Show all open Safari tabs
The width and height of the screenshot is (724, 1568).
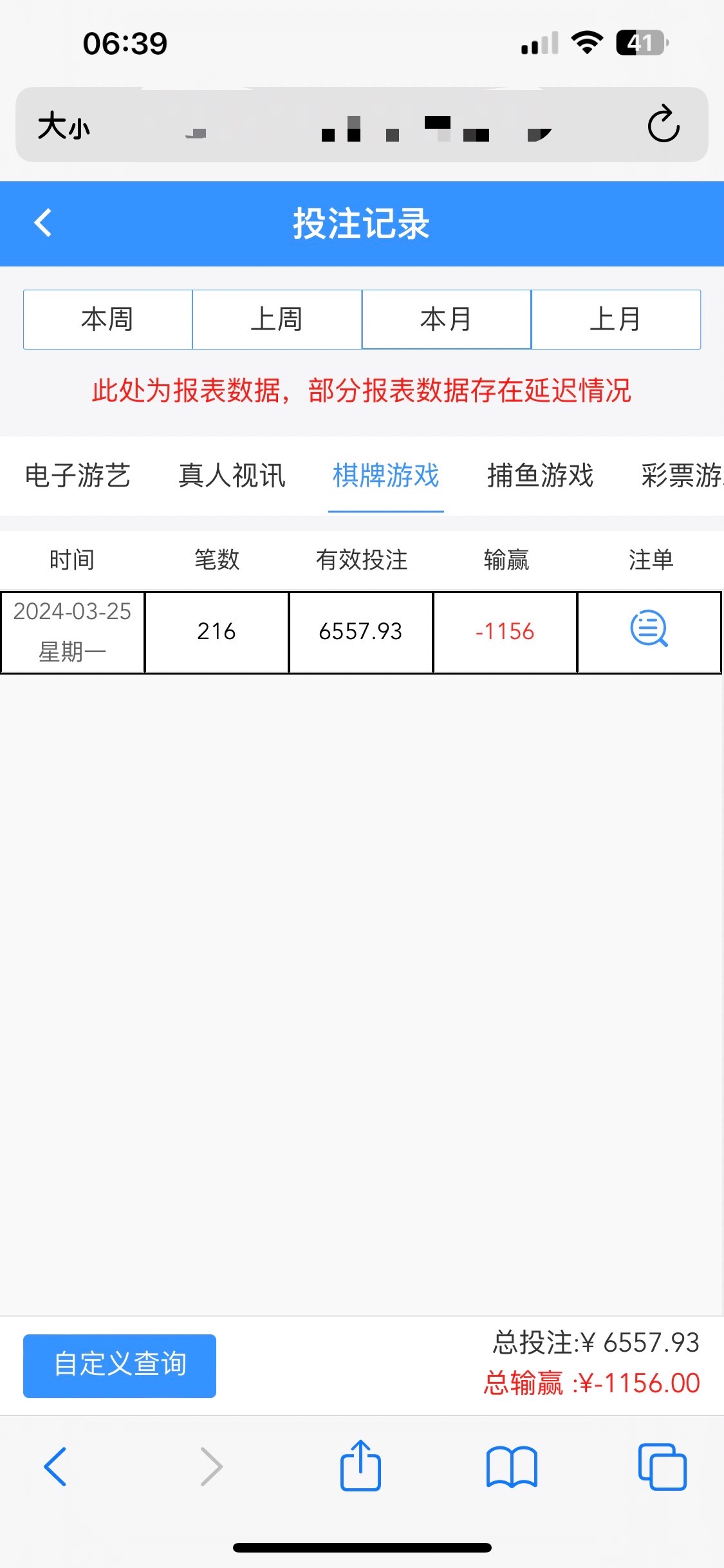(662, 1467)
